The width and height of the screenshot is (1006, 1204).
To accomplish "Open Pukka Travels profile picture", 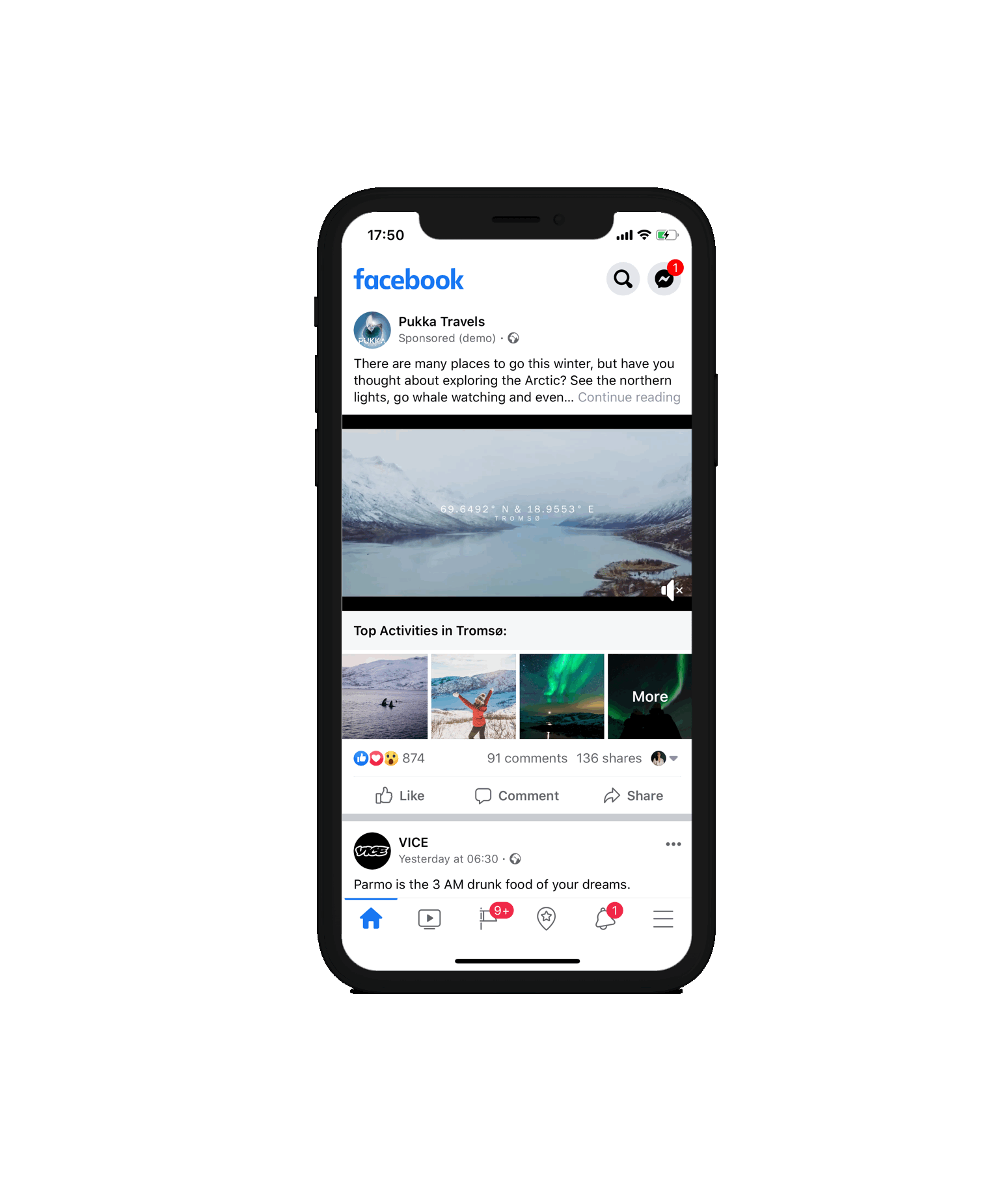I will point(372,330).
